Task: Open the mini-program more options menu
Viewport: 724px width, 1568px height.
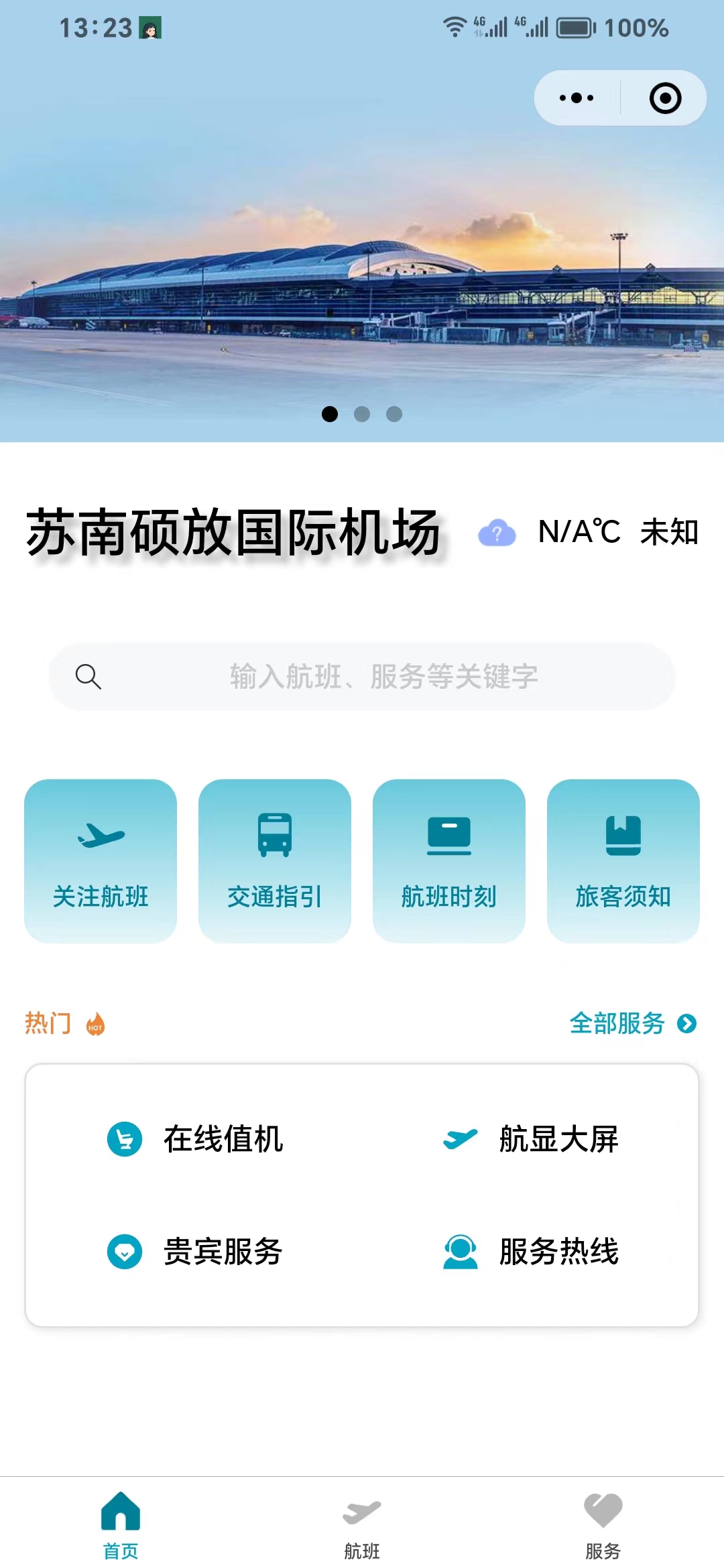Action: (x=575, y=97)
